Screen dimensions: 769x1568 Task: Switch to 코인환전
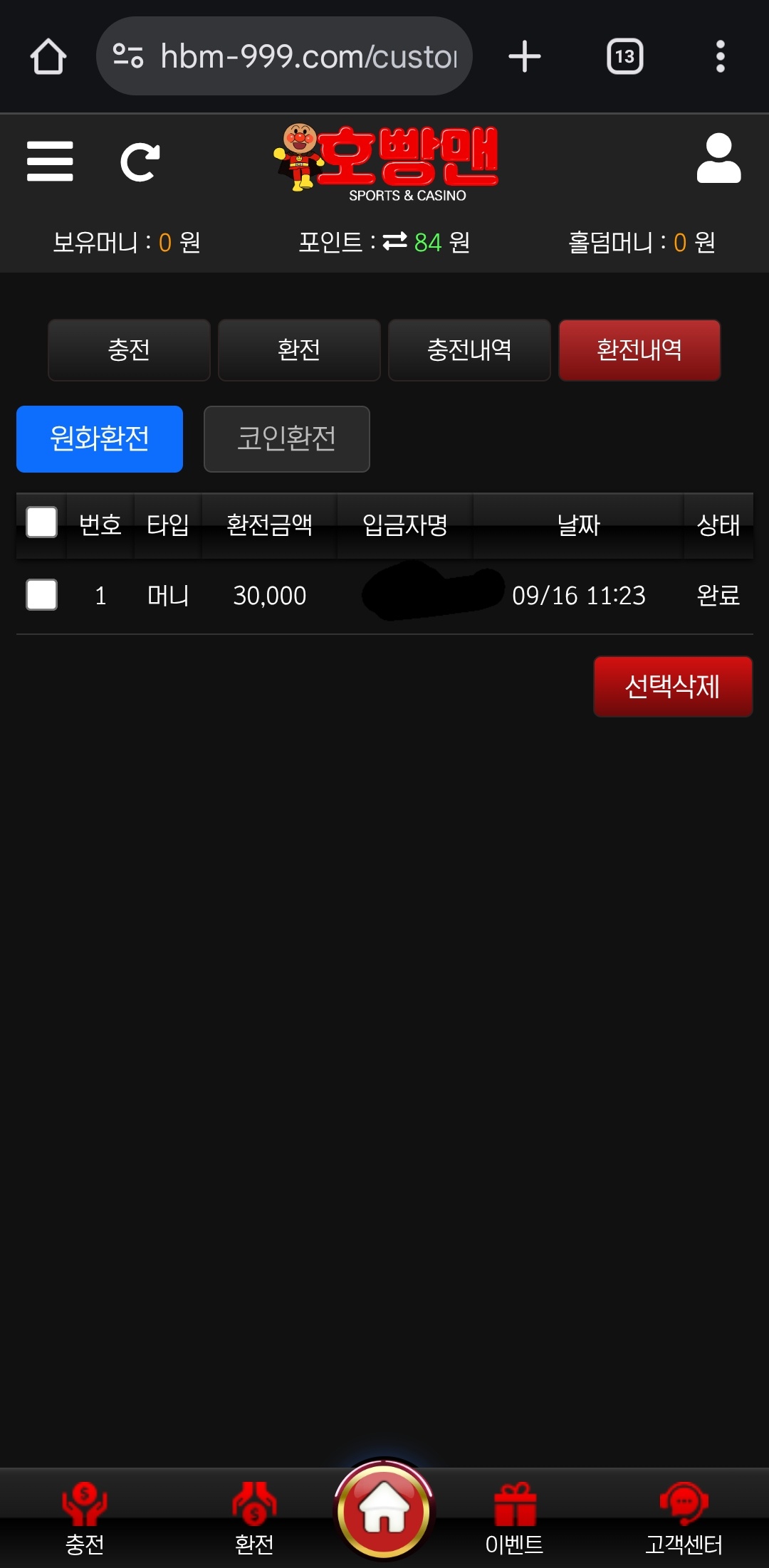(x=286, y=439)
